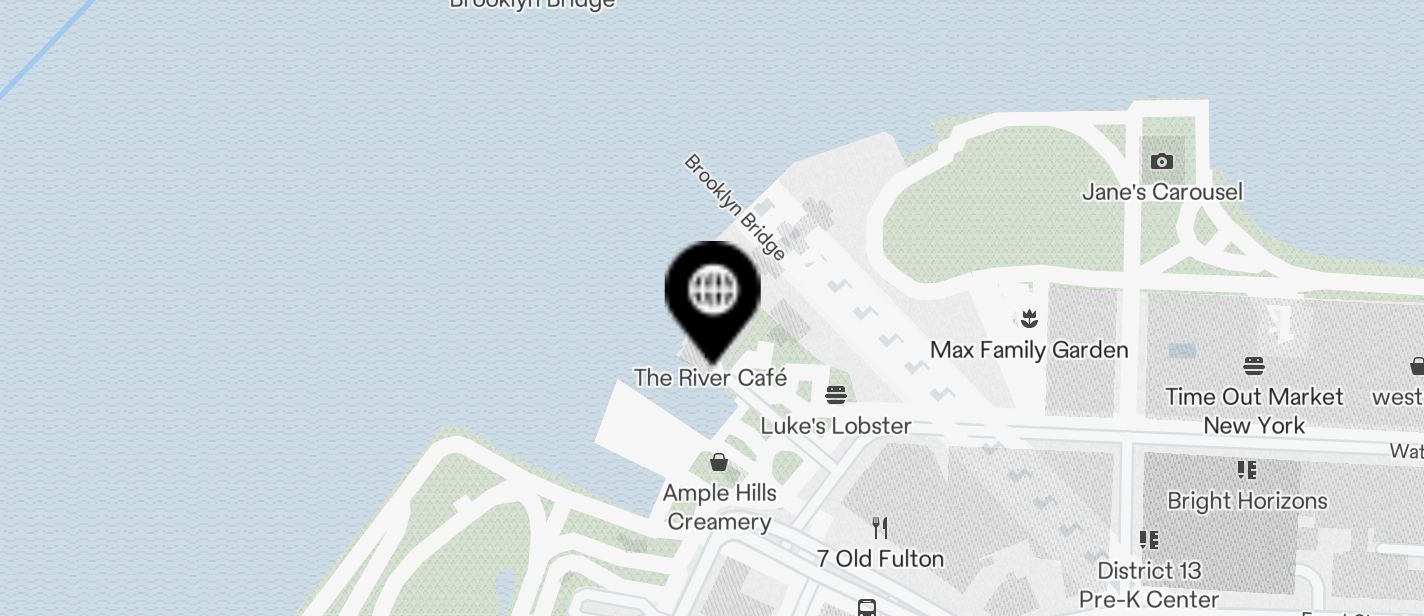Tap Max Family Garden marker

coord(1028,320)
